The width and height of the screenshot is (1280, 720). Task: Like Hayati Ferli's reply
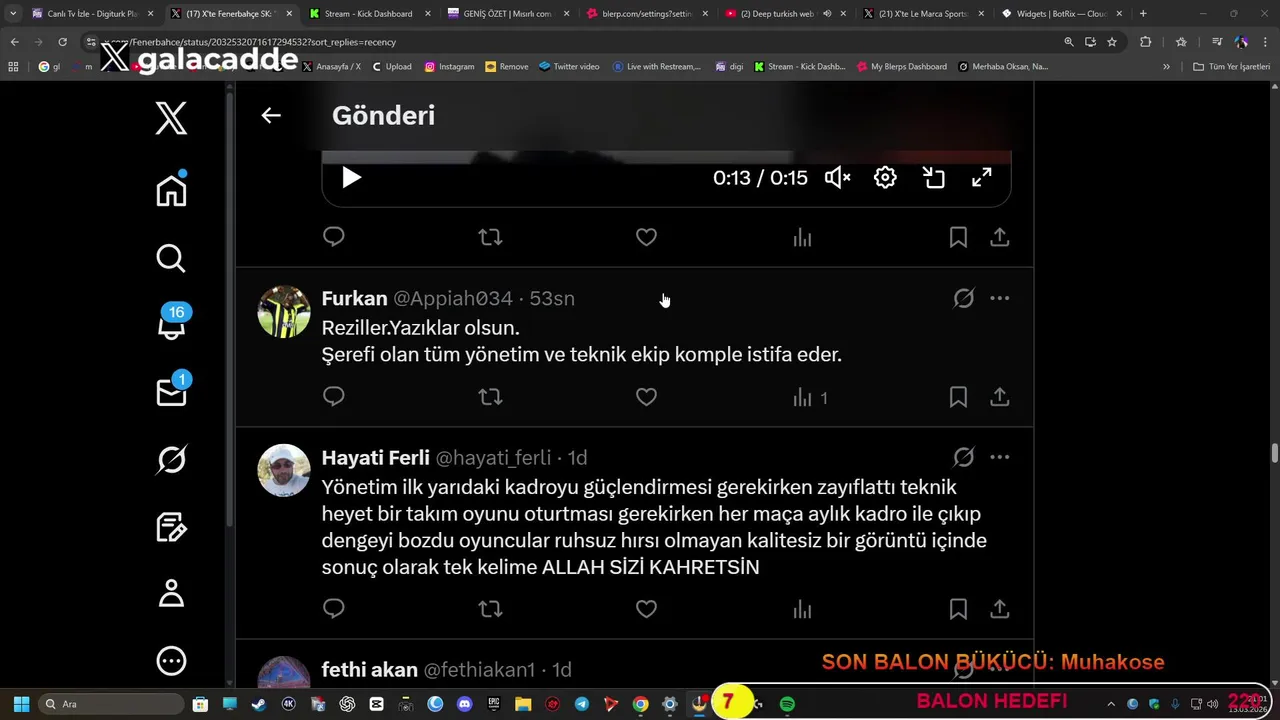tap(646, 608)
